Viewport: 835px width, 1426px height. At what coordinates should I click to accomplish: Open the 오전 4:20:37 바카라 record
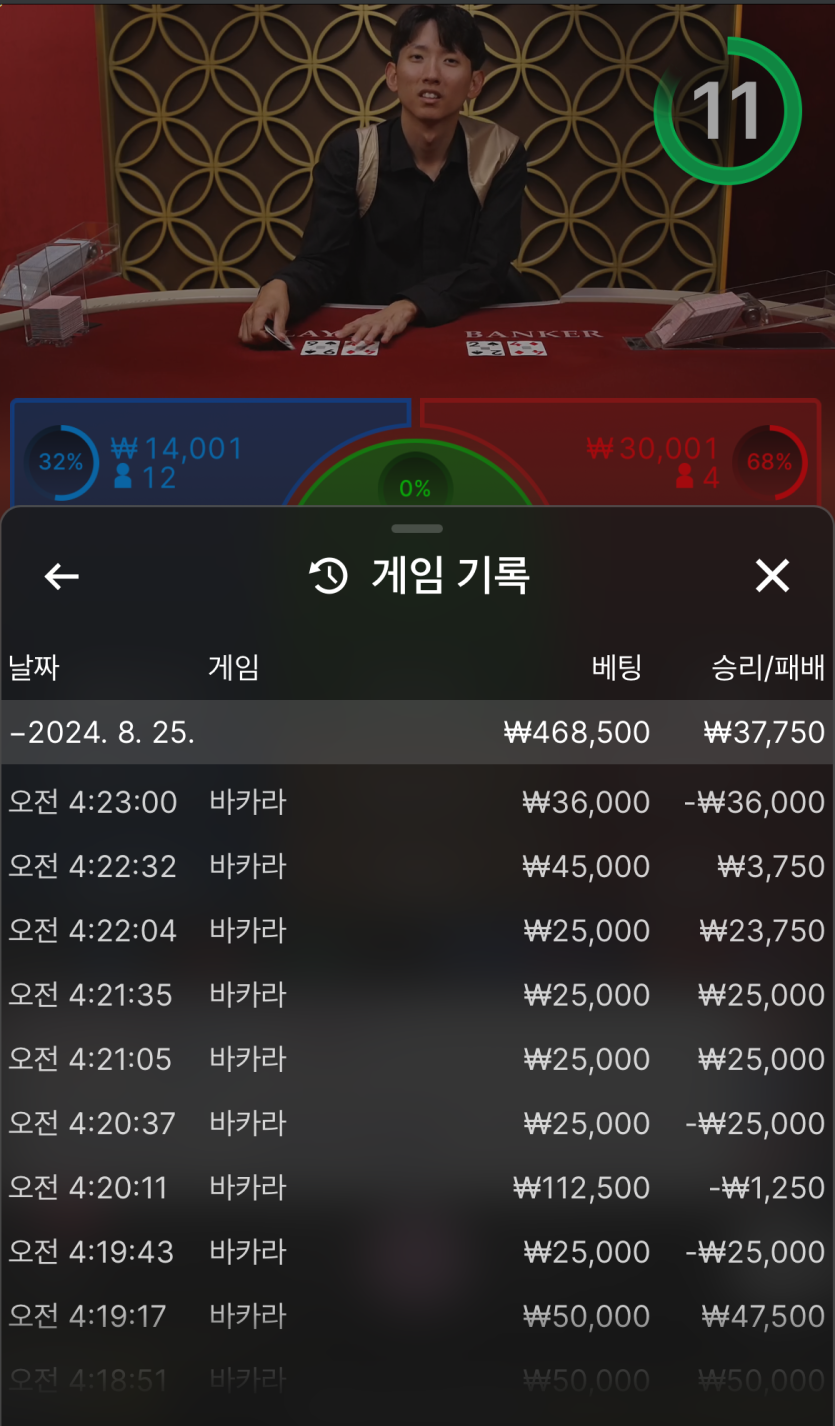[x=416, y=1123]
